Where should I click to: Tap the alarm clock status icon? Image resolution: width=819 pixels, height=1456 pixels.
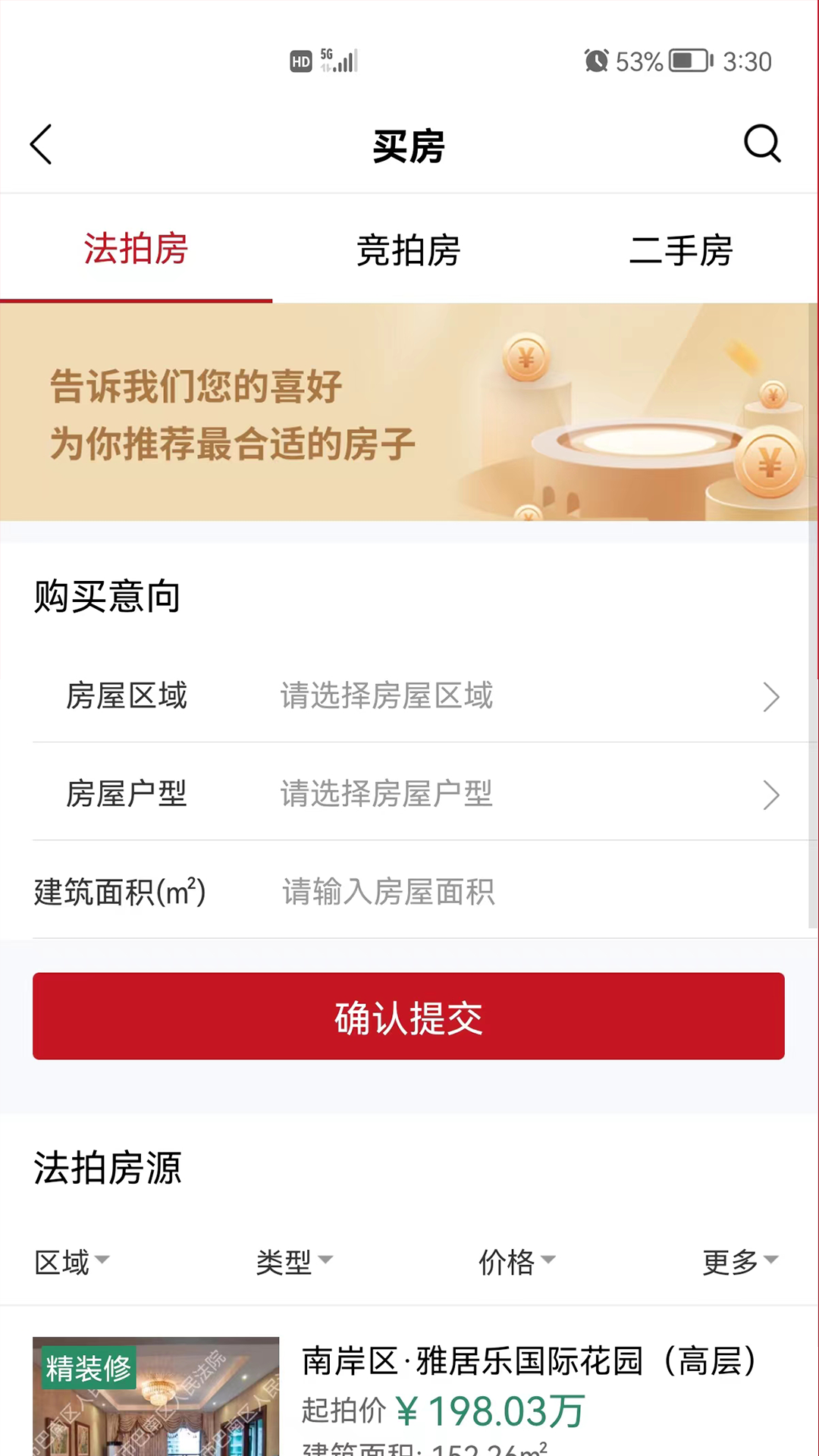[598, 61]
